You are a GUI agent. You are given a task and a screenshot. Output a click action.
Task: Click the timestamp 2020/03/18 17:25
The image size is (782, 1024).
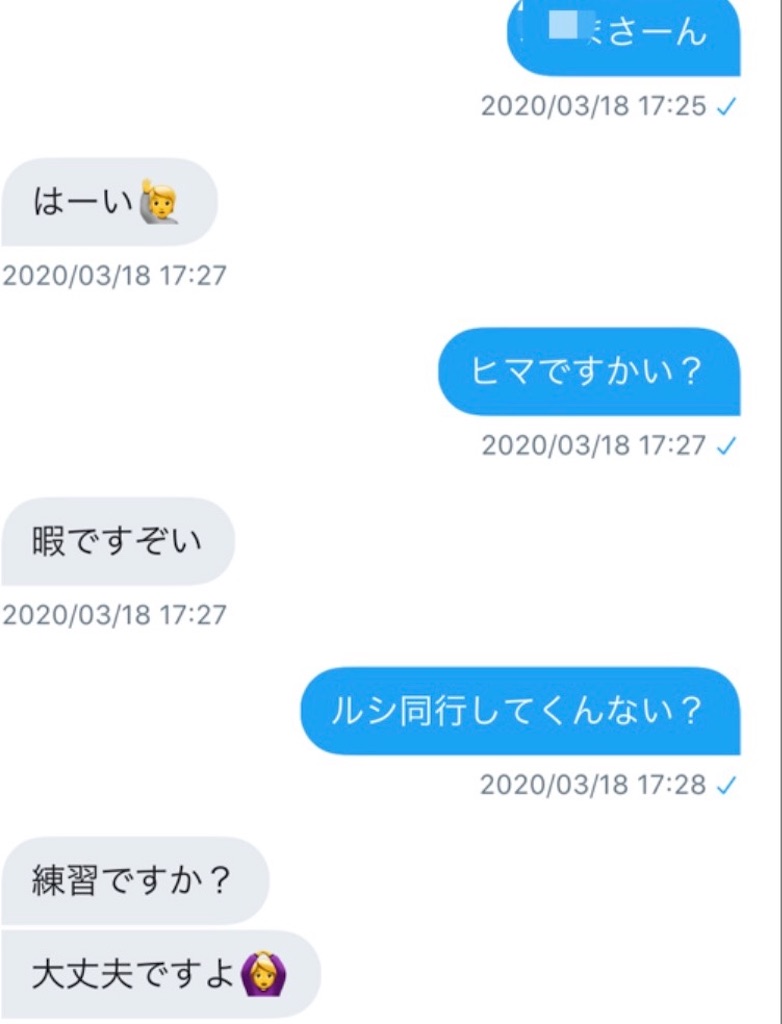click(595, 103)
